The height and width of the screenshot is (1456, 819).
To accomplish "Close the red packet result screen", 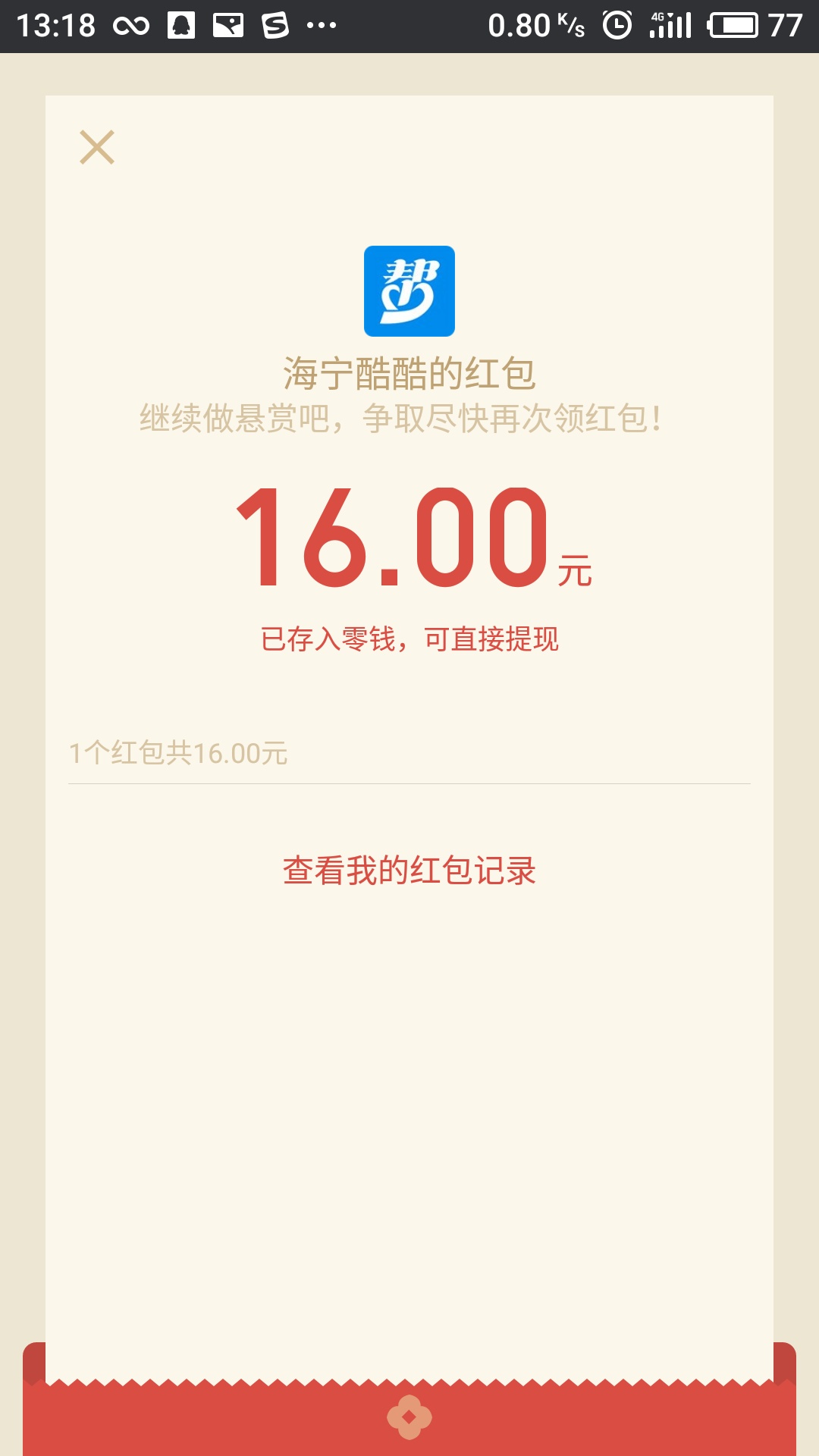I will click(x=97, y=147).
